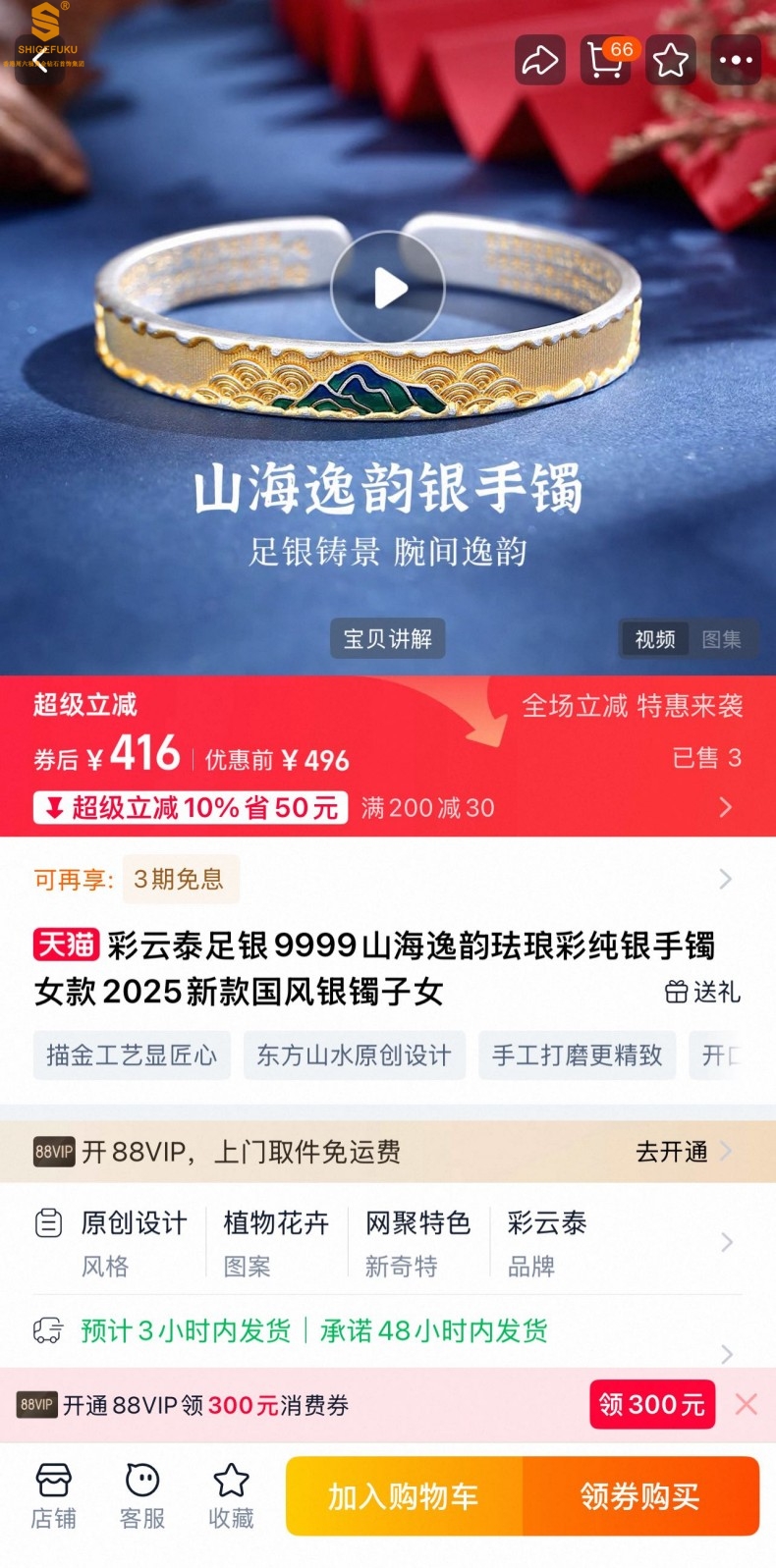Viewport: 776px width, 1568px height.
Task: Go back using the back arrow
Action: click(40, 61)
